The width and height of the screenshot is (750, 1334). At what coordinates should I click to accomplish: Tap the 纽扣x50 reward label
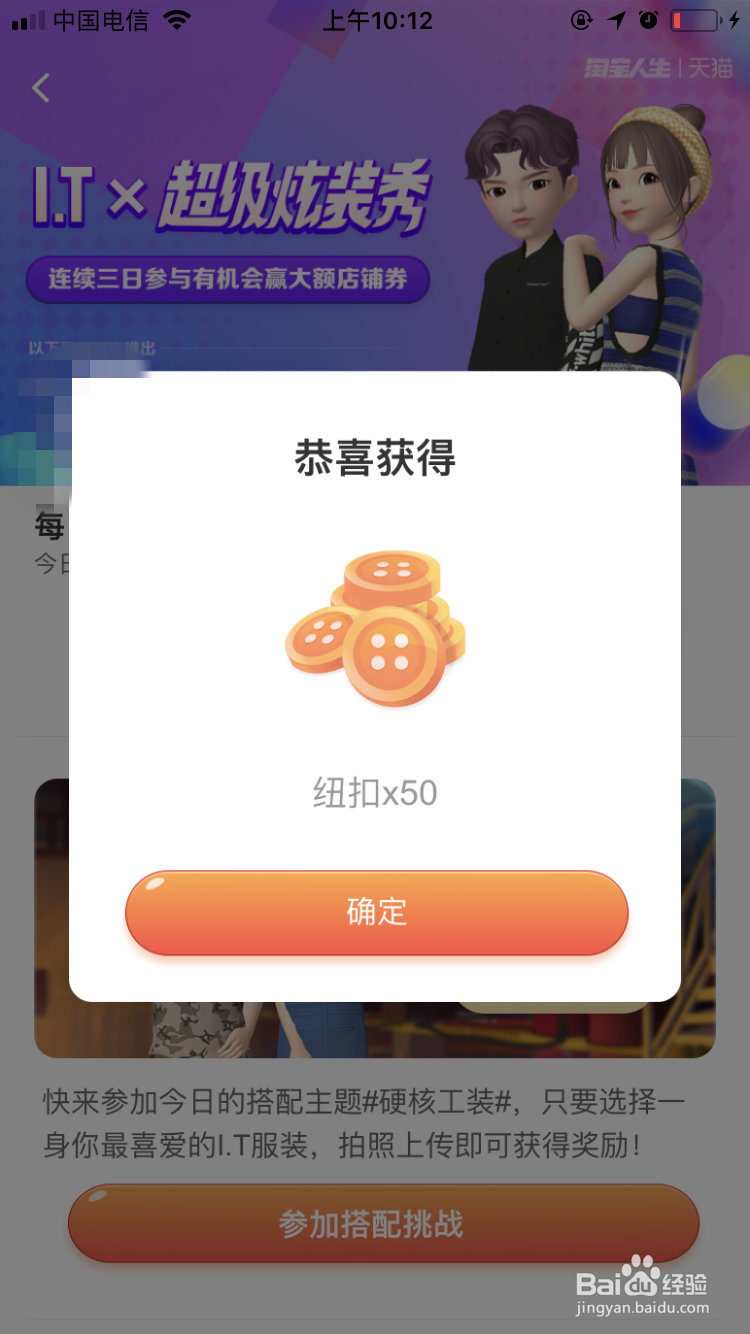[376, 792]
